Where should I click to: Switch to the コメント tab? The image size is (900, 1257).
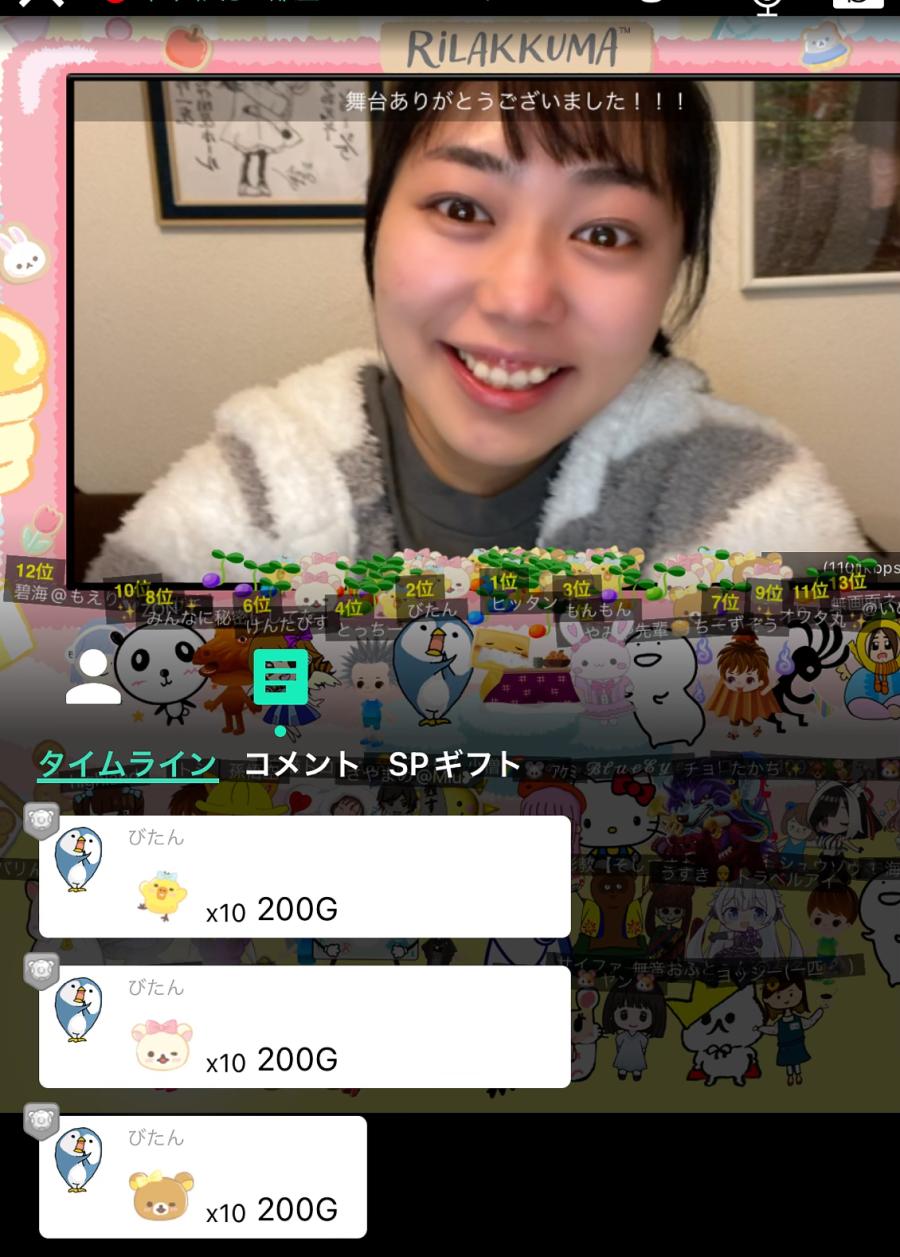302,765
